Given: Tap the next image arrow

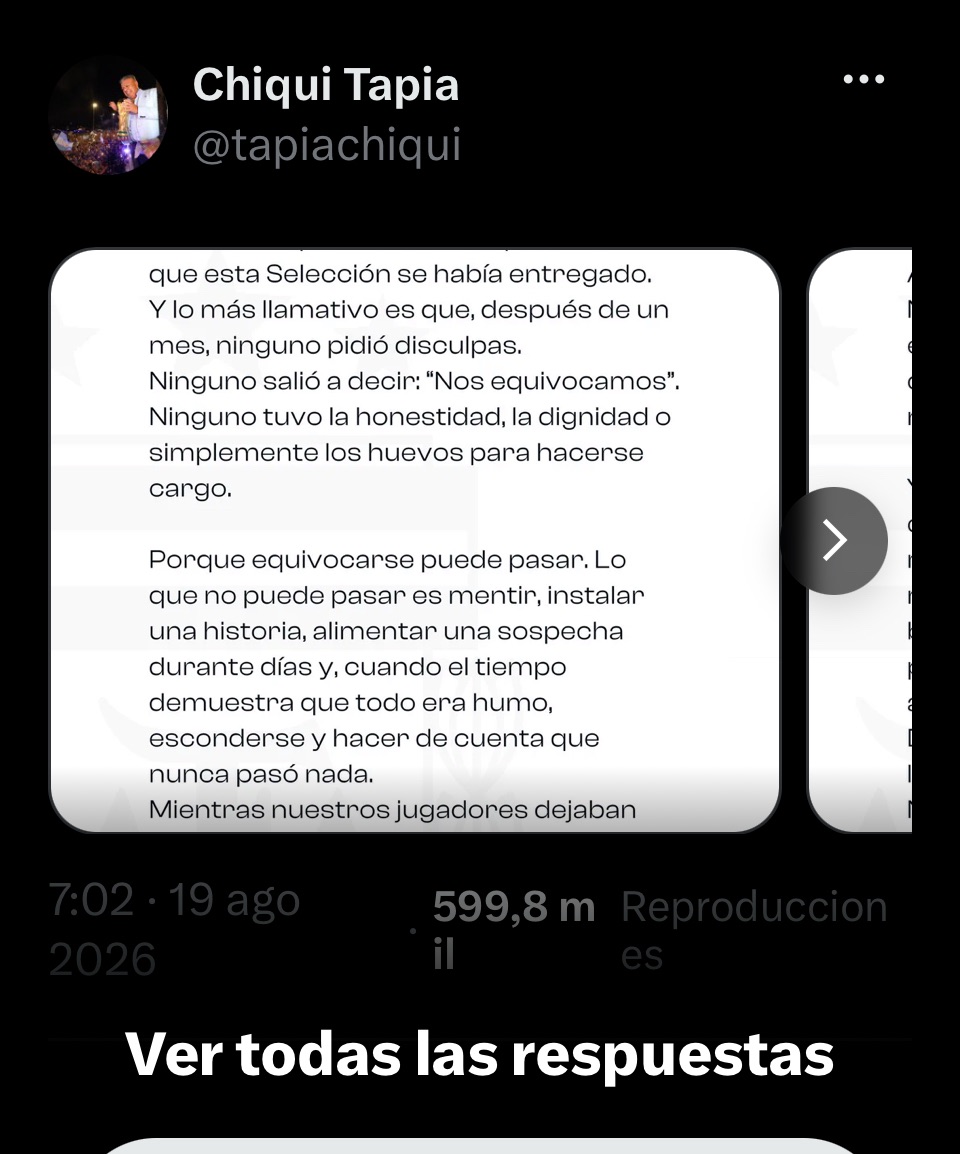Looking at the screenshot, I should 834,540.
